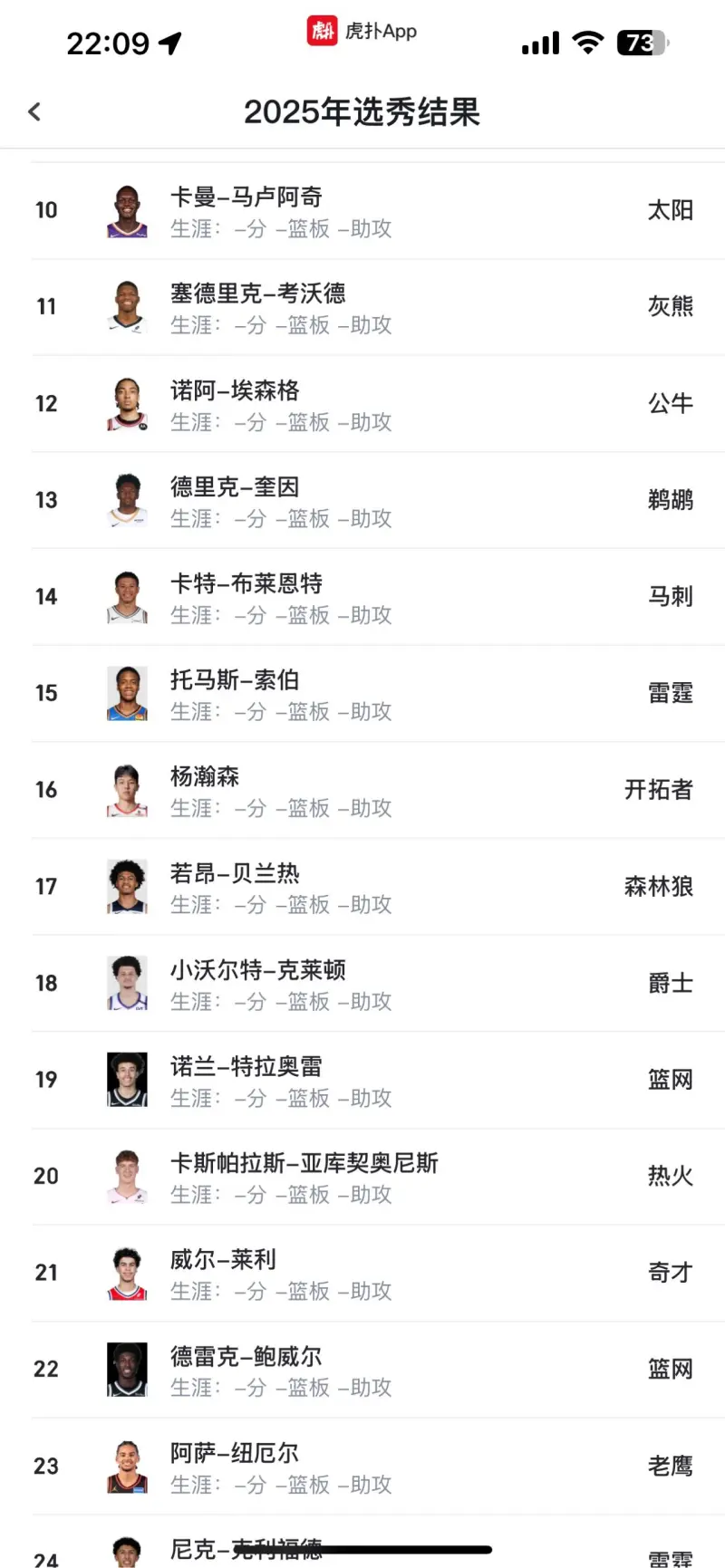View 若昂-贝兰热 of the Timberwolves
This screenshot has height=1568, width=725.
(x=362, y=887)
